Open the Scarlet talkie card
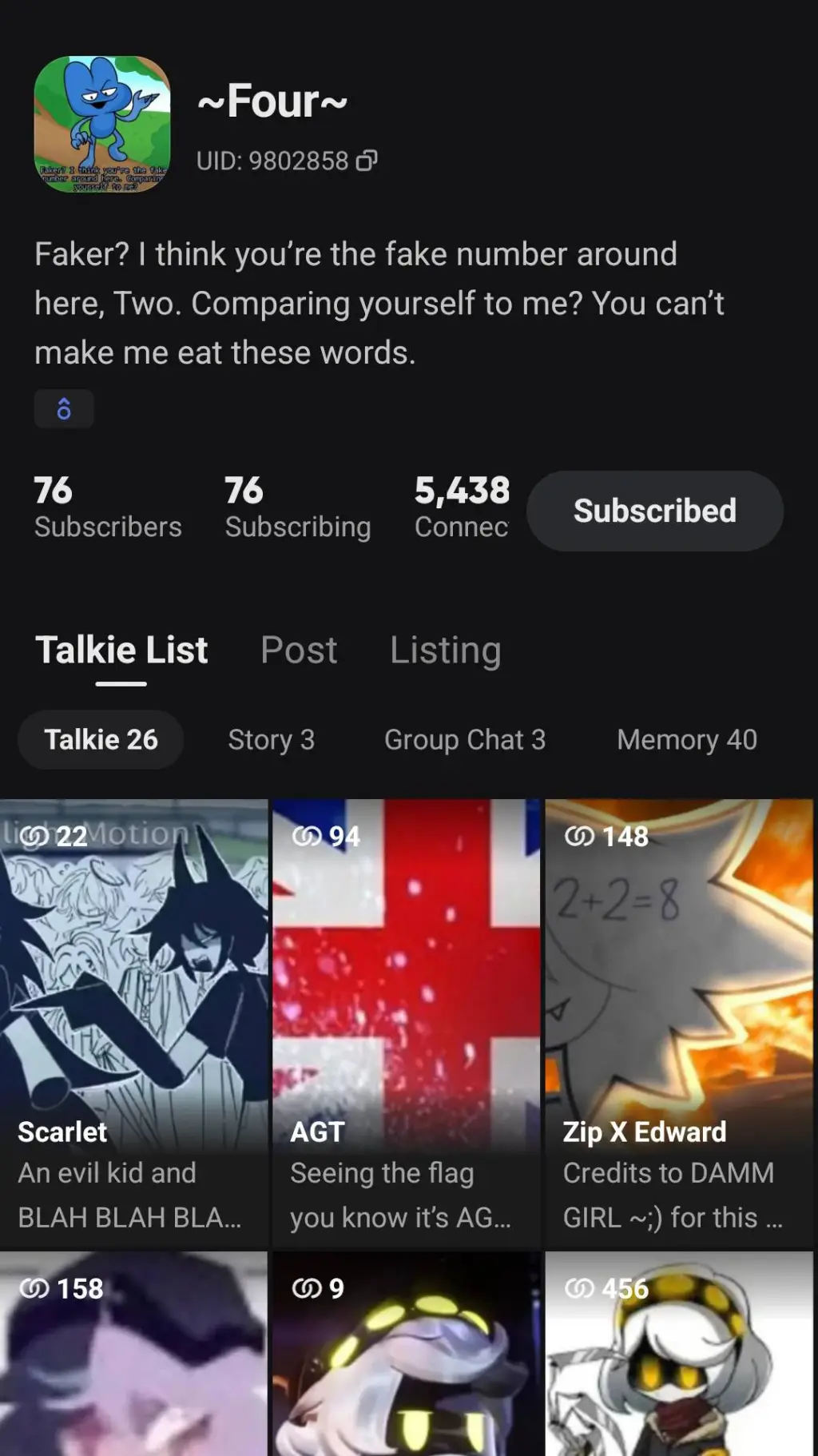Viewport: 818px width, 1456px height. tap(133, 1023)
